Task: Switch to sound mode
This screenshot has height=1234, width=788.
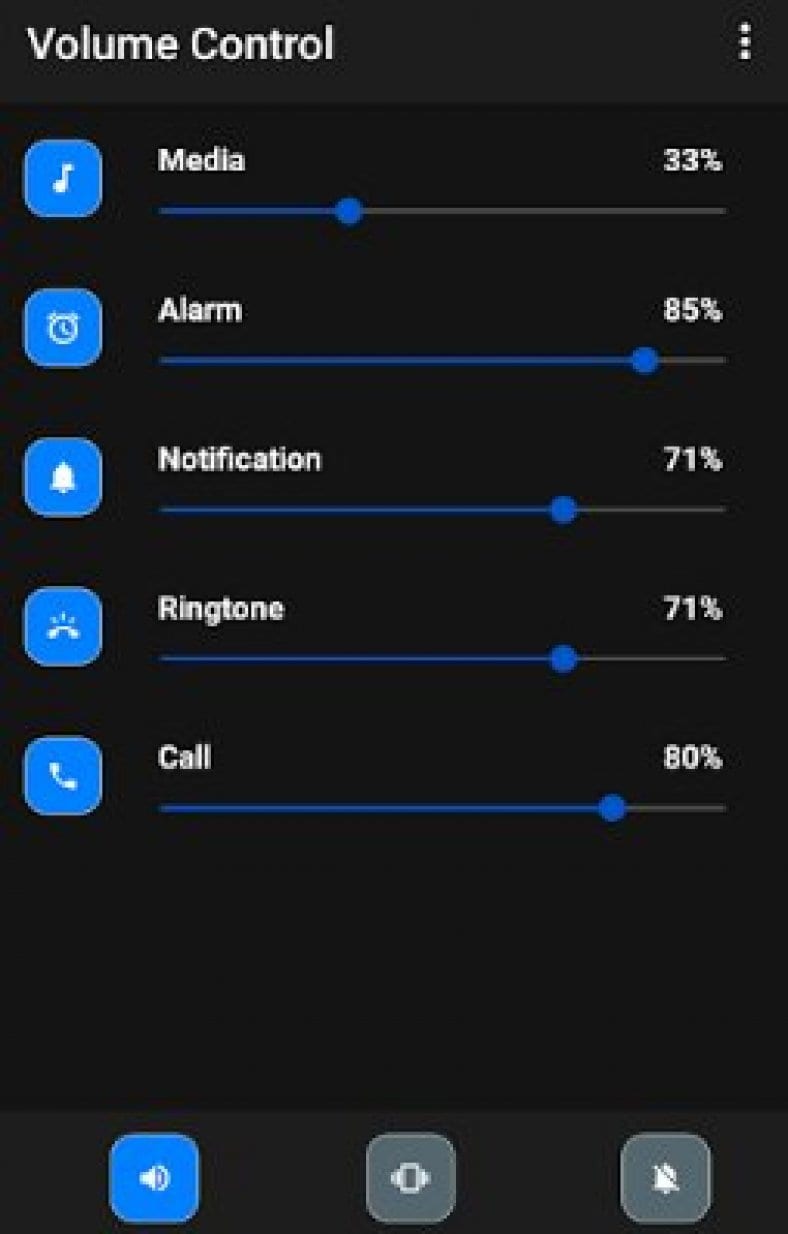Action: 154,1178
